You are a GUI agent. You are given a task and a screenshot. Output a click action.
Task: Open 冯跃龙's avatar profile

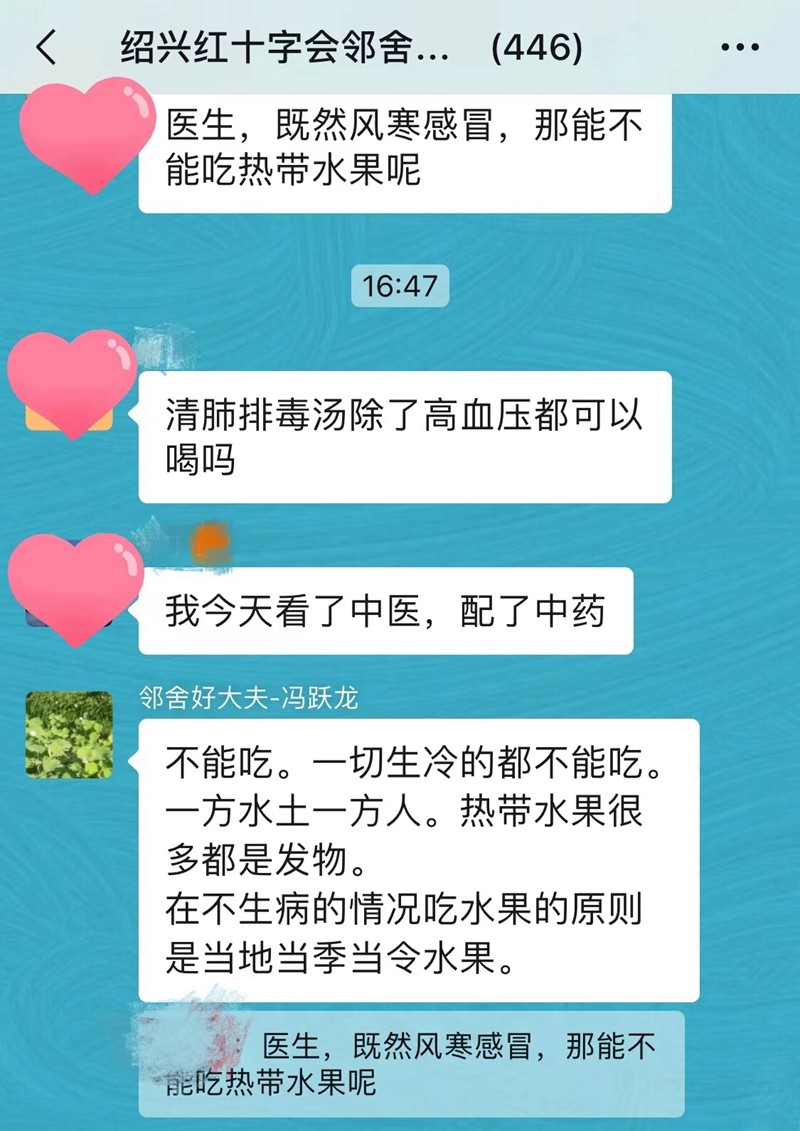coord(69,735)
